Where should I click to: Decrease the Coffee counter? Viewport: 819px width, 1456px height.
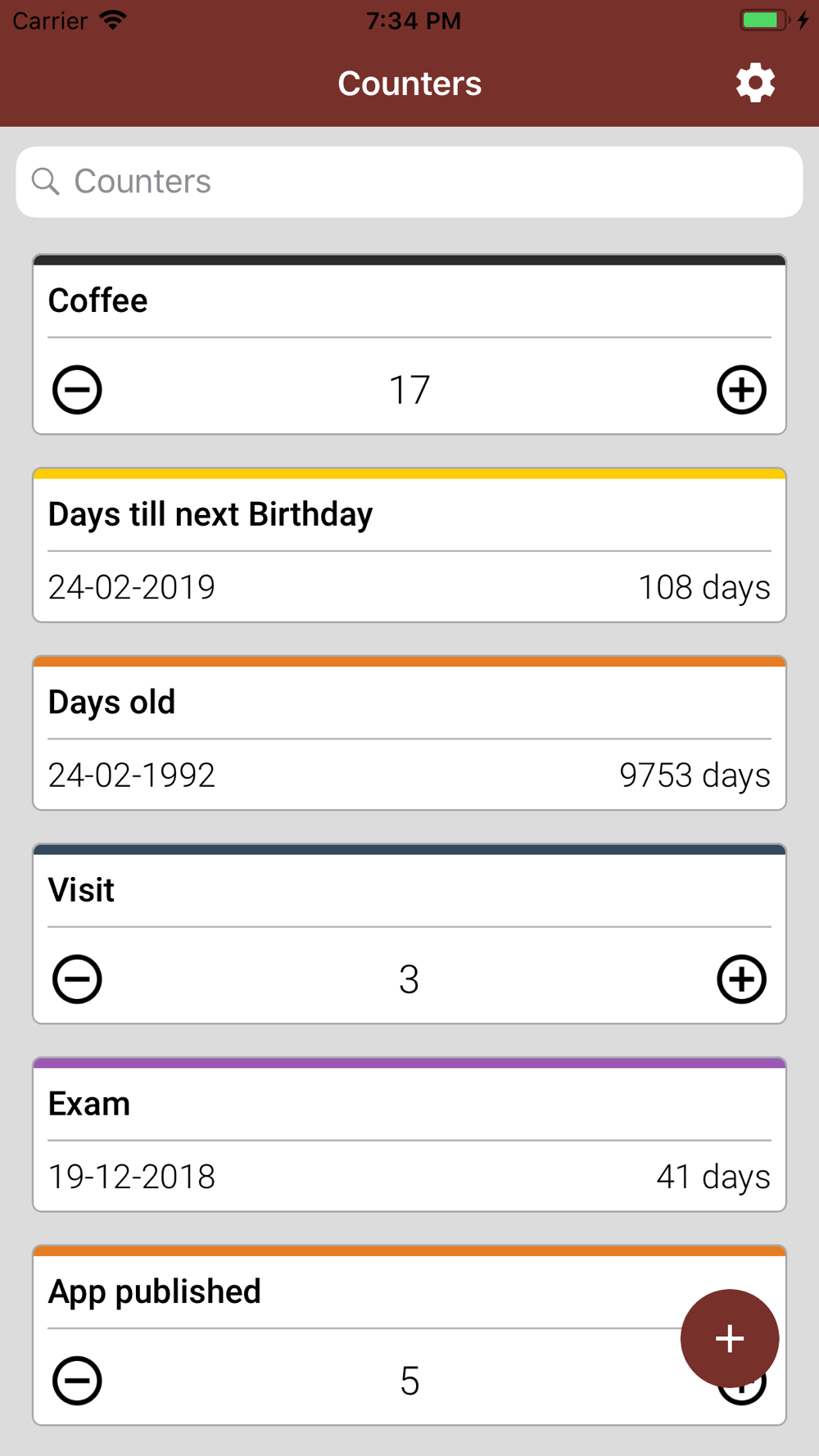click(x=77, y=390)
